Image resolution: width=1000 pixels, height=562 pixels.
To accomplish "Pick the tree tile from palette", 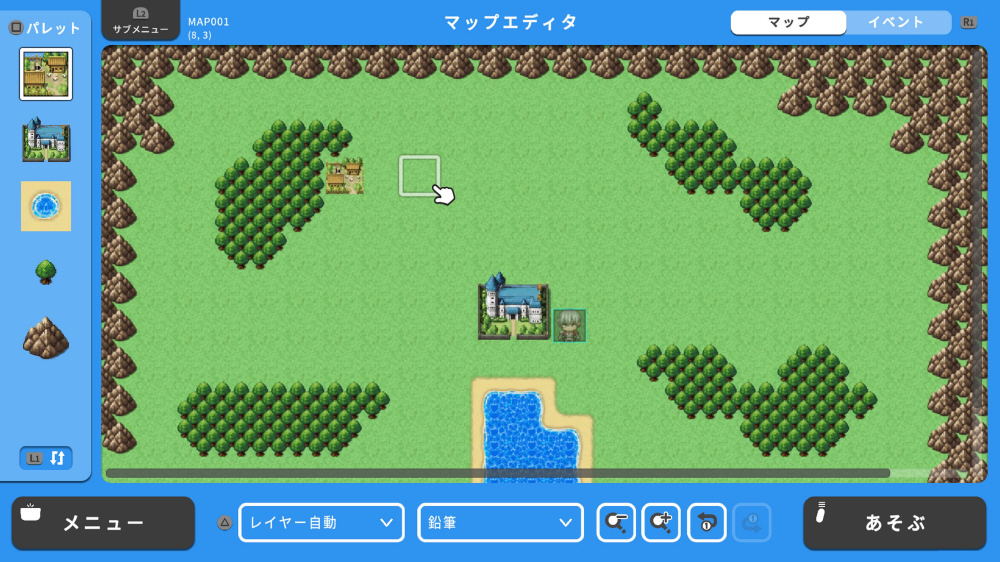I will coord(46,271).
